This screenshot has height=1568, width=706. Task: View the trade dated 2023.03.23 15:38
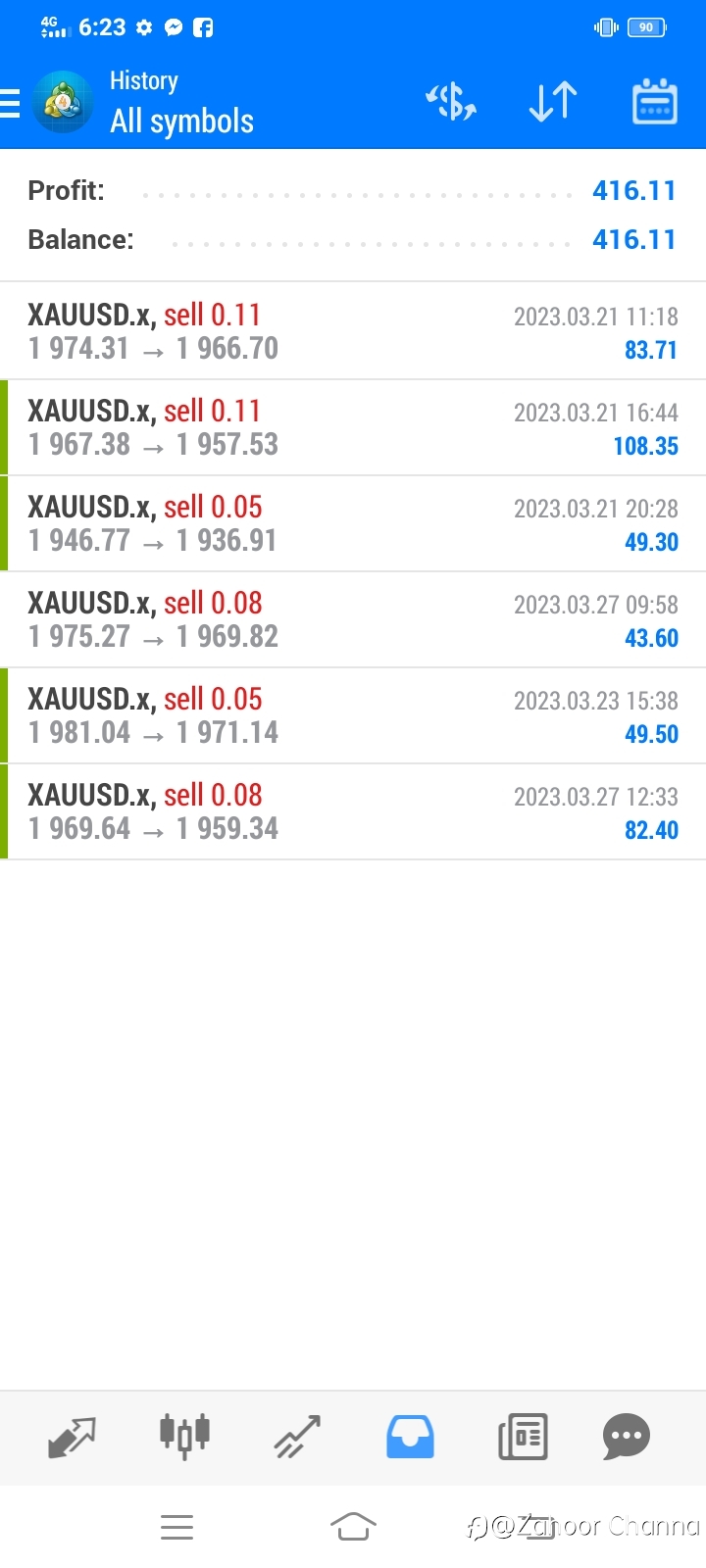click(353, 715)
